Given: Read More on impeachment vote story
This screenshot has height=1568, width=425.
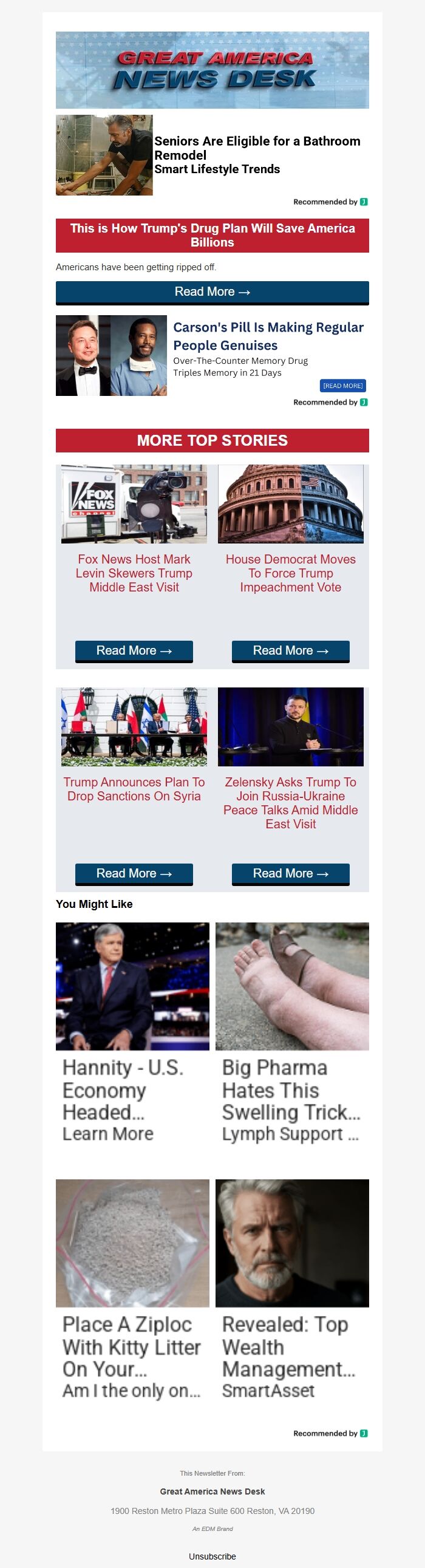Looking at the screenshot, I should [x=290, y=650].
